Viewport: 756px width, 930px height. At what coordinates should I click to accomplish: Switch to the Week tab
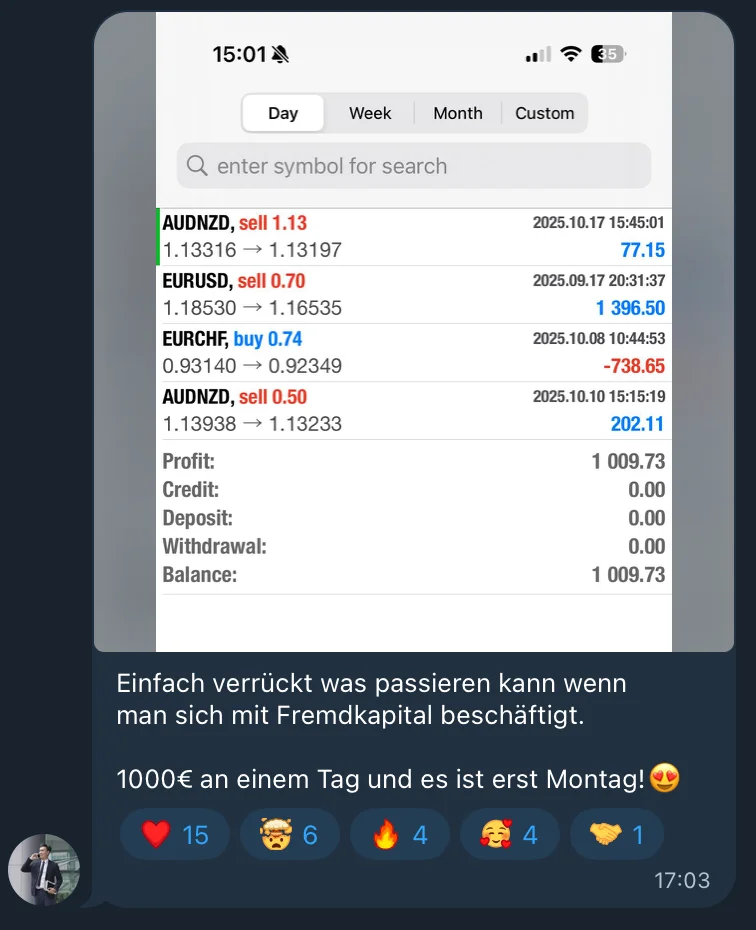pyautogui.click(x=370, y=113)
